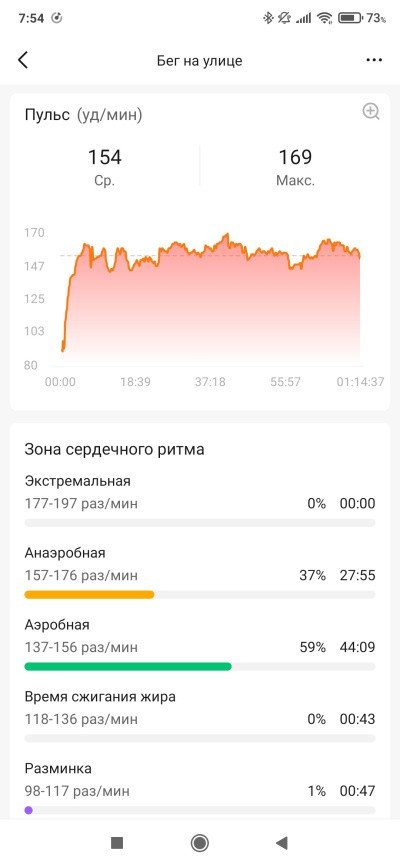Tap the system home button
The width and height of the screenshot is (400, 867).
200,843
